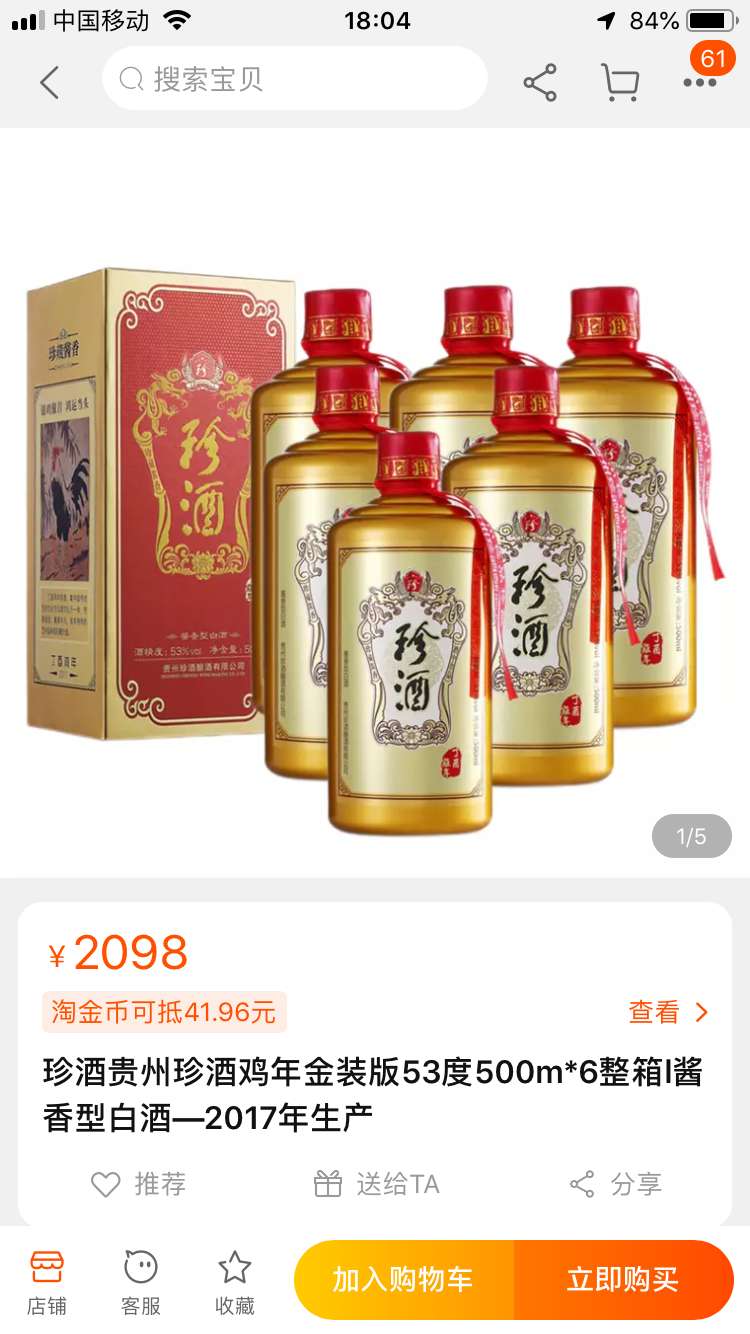Tap 分享 below the product title
The image size is (750, 1334).
click(615, 1184)
